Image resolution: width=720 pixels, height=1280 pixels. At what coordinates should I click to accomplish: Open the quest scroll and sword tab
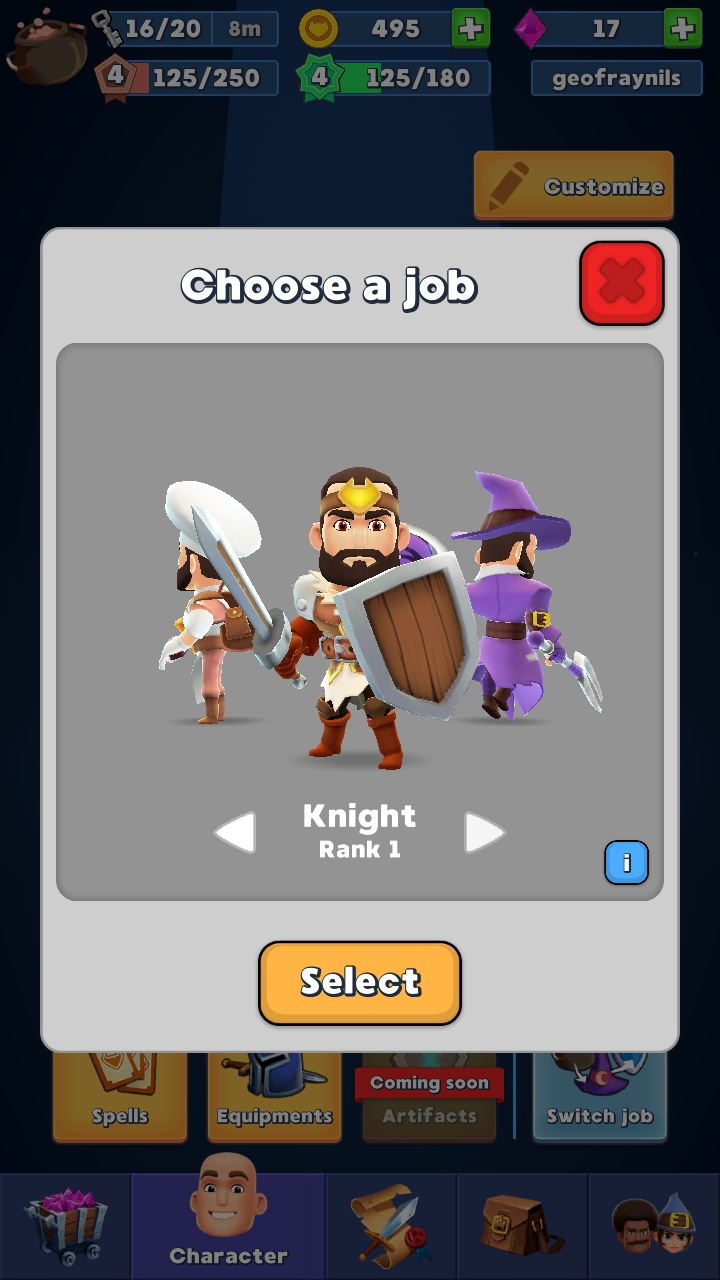pos(391,1226)
